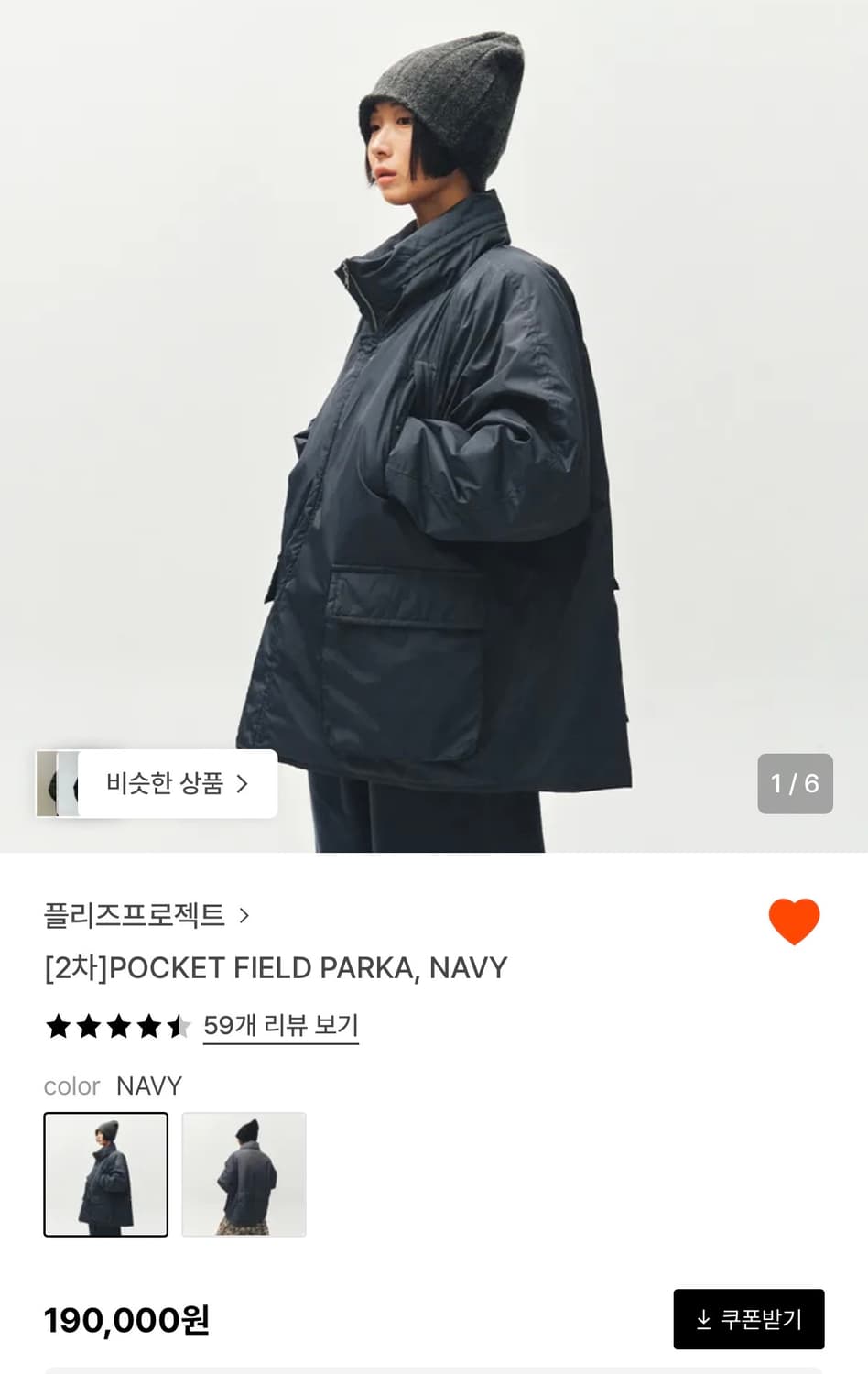Screen dimensions: 868x1374
Task: Visit the 플리즈프로젝트 brand page
Action: [x=133, y=915]
